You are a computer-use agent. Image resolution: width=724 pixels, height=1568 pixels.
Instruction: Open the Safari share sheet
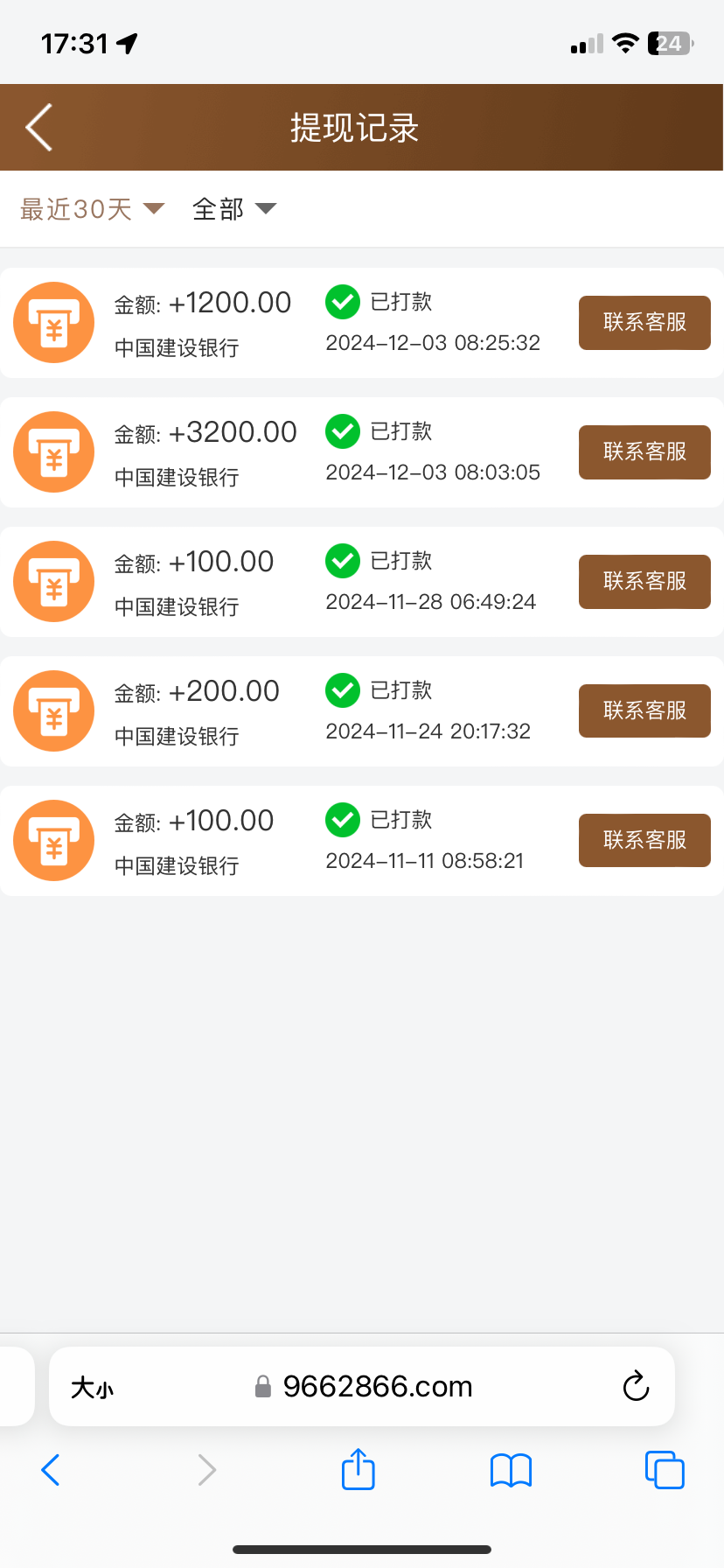click(x=358, y=1469)
